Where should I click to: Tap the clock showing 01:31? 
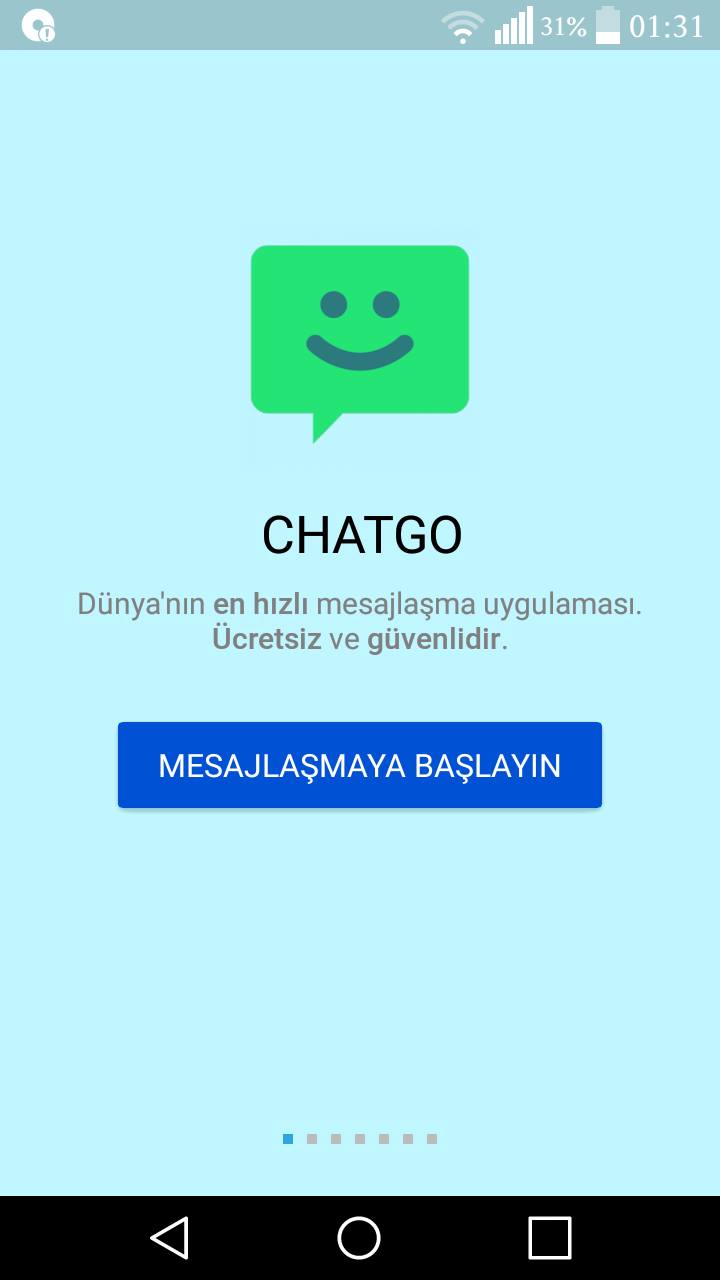tap(666, 26)
